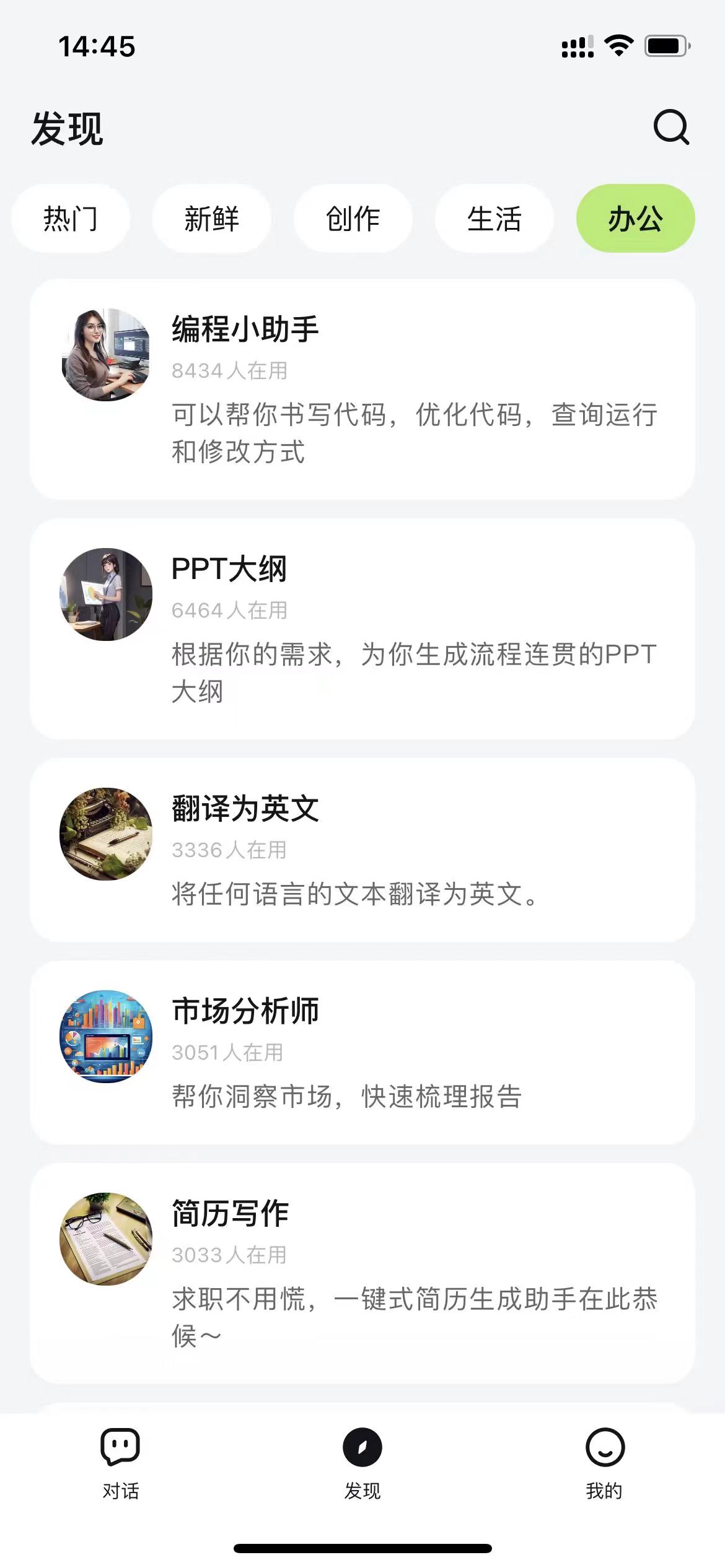725x1568 pixels.
Task: Open the search magnifier icon
Action: [x=671, y=128]
